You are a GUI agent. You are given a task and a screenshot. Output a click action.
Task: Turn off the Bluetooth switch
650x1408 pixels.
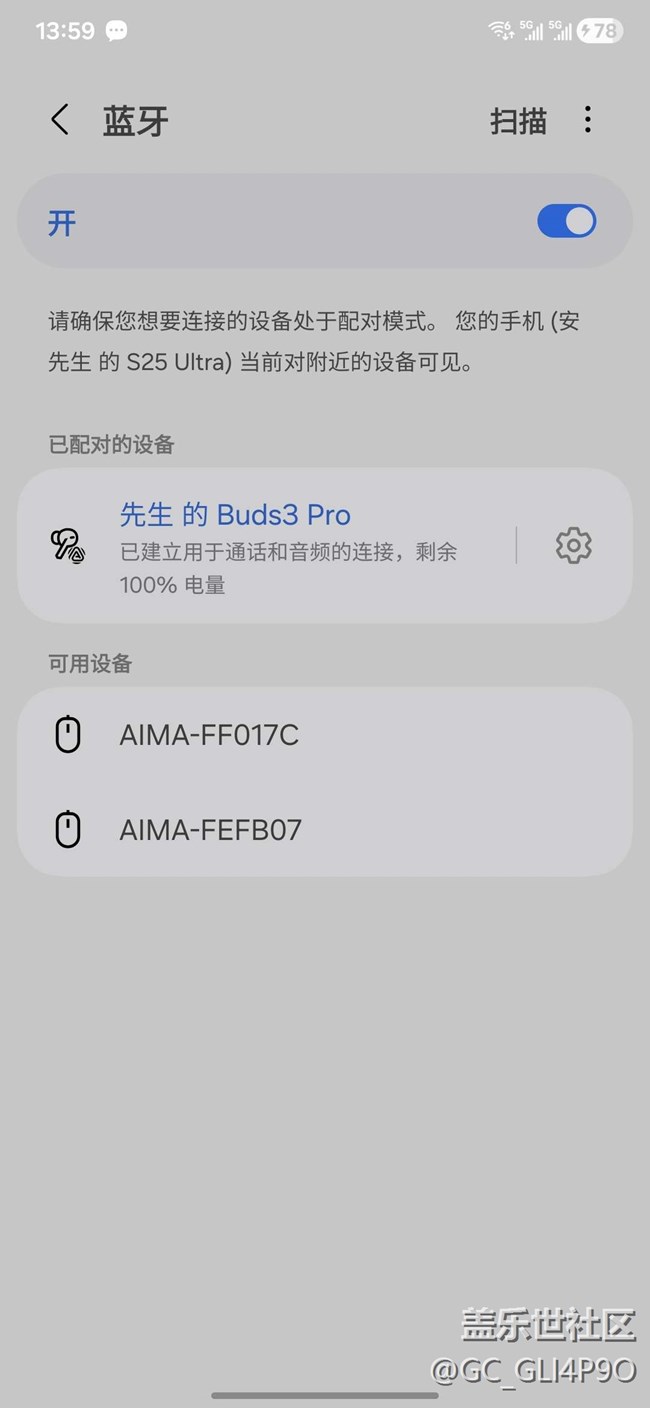click(566, 221)
